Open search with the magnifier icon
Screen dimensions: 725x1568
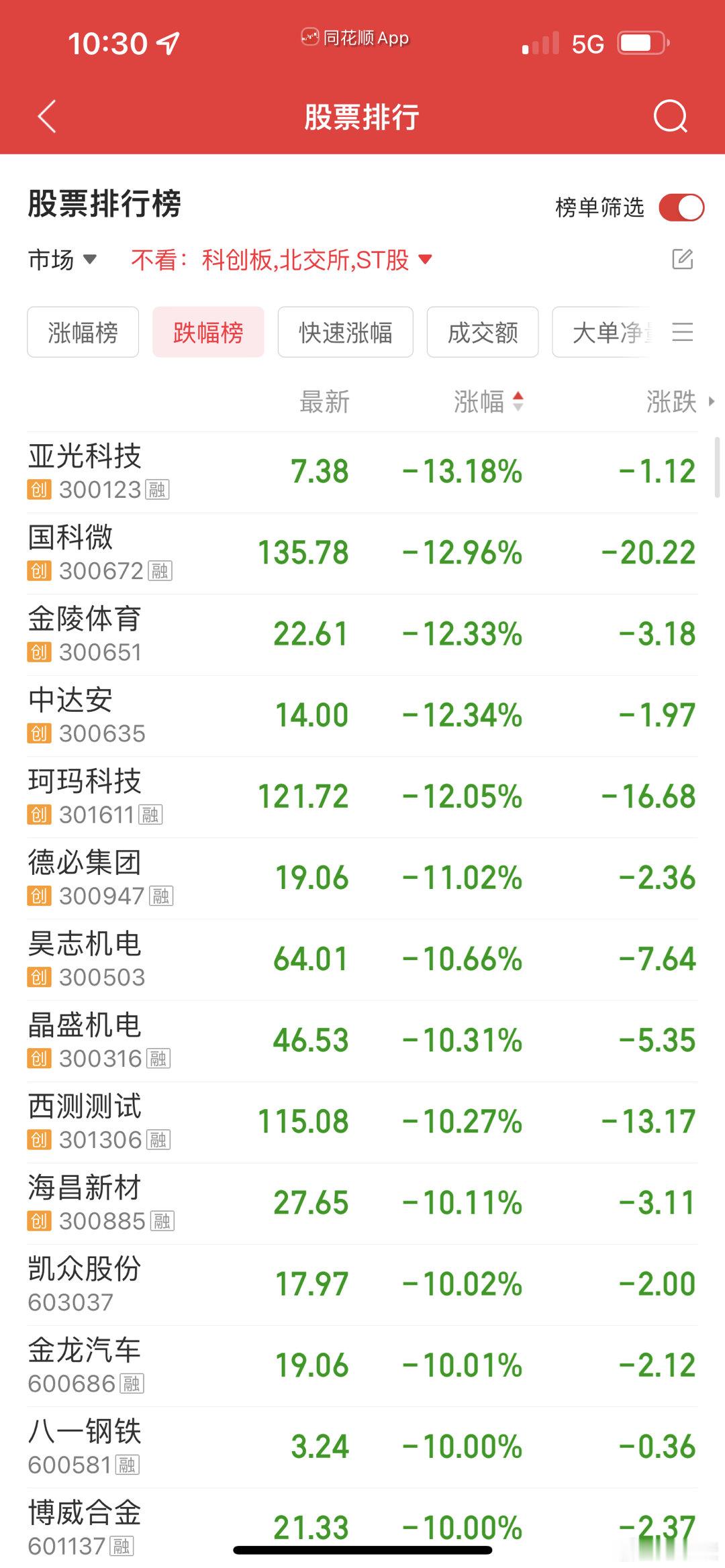point(669,117)
